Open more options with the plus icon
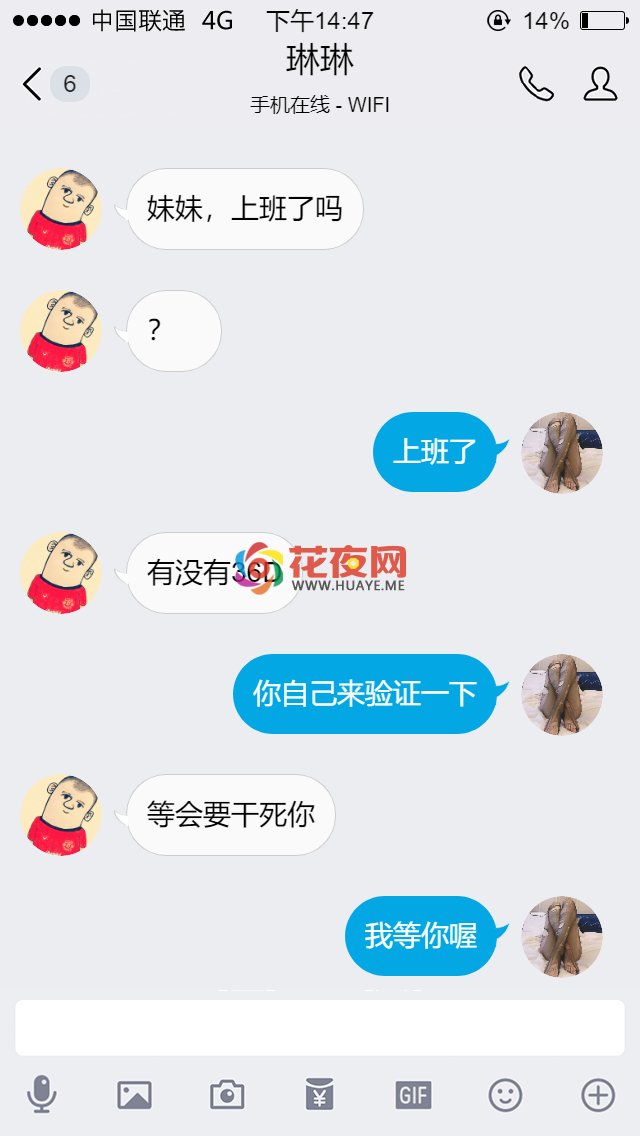The image size is (640, 1136). (598, 1095)
